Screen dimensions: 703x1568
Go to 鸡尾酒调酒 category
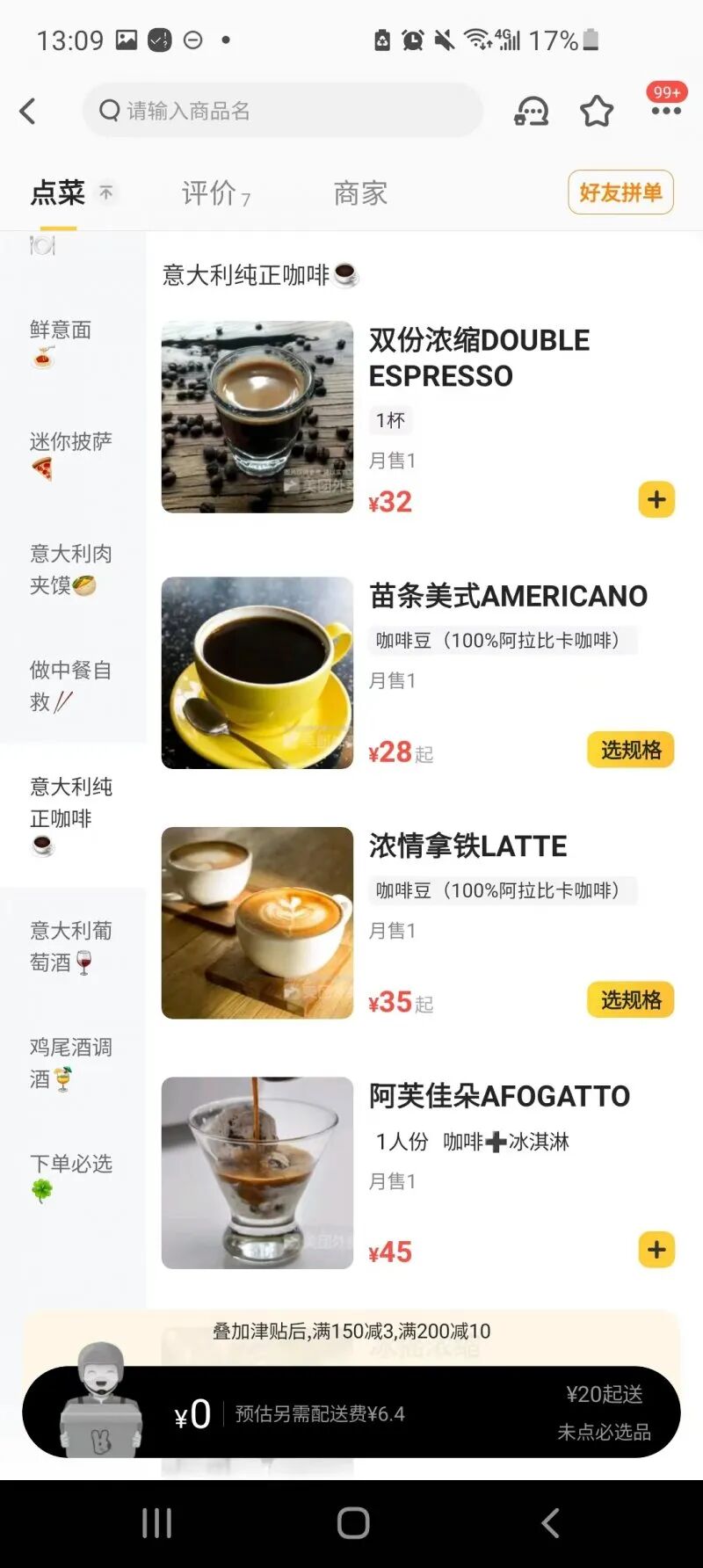point(70,1062)
